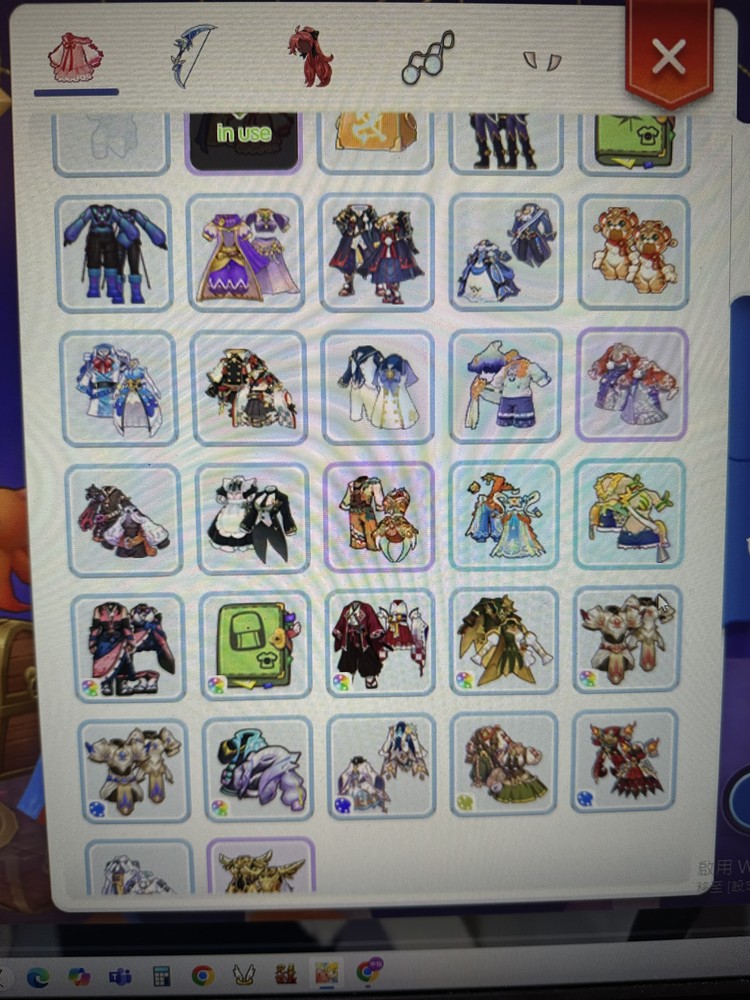Select the green and gold winged outfit
This screenshot has width=750, height=1000.
(504, 641)
